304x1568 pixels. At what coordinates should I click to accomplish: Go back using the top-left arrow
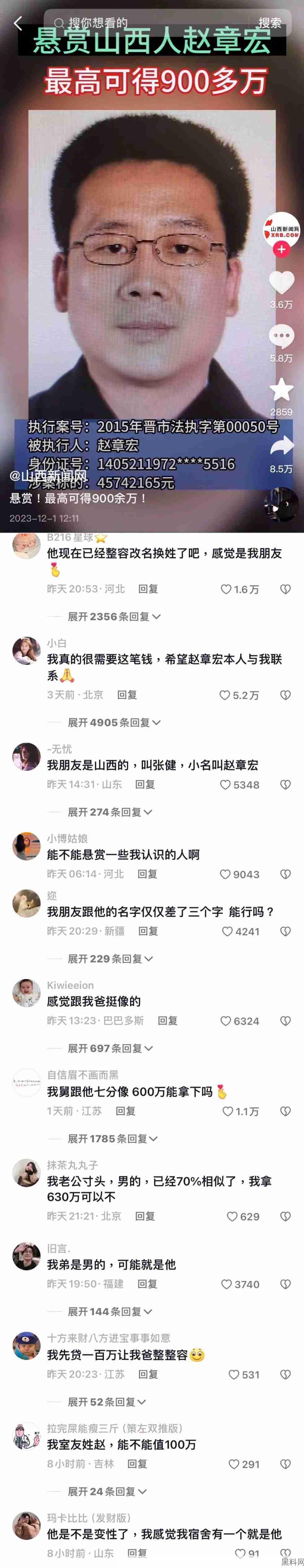click(x=18, y=23)
